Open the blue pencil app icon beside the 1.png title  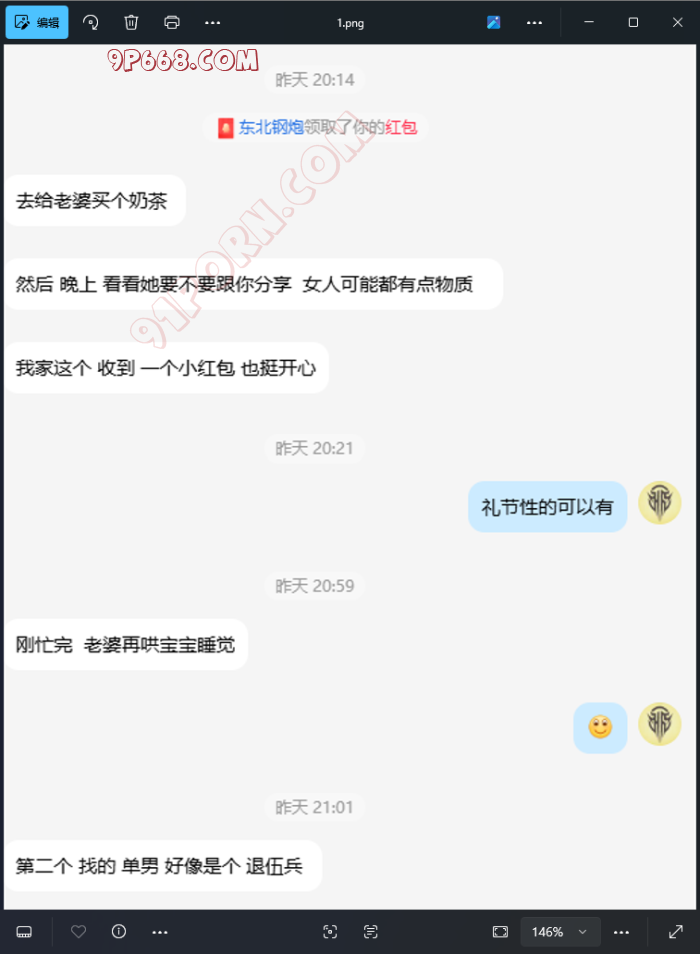(x=493, y=22)
